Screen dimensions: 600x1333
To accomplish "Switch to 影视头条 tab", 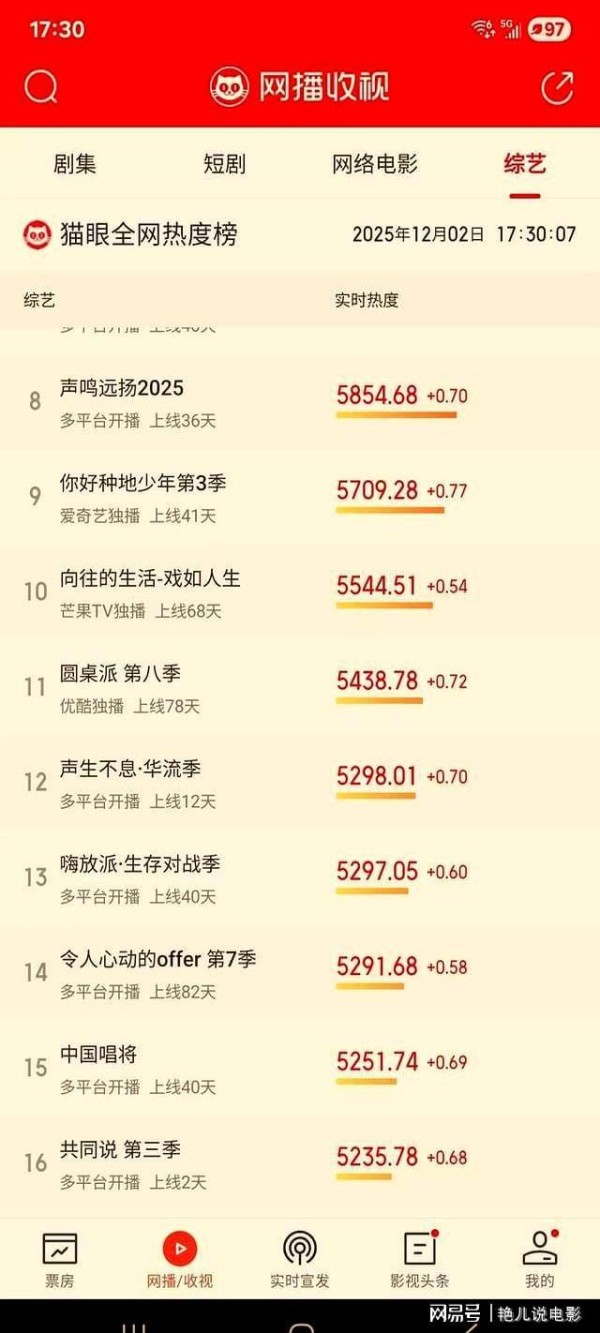I will tap(420, 1260).
